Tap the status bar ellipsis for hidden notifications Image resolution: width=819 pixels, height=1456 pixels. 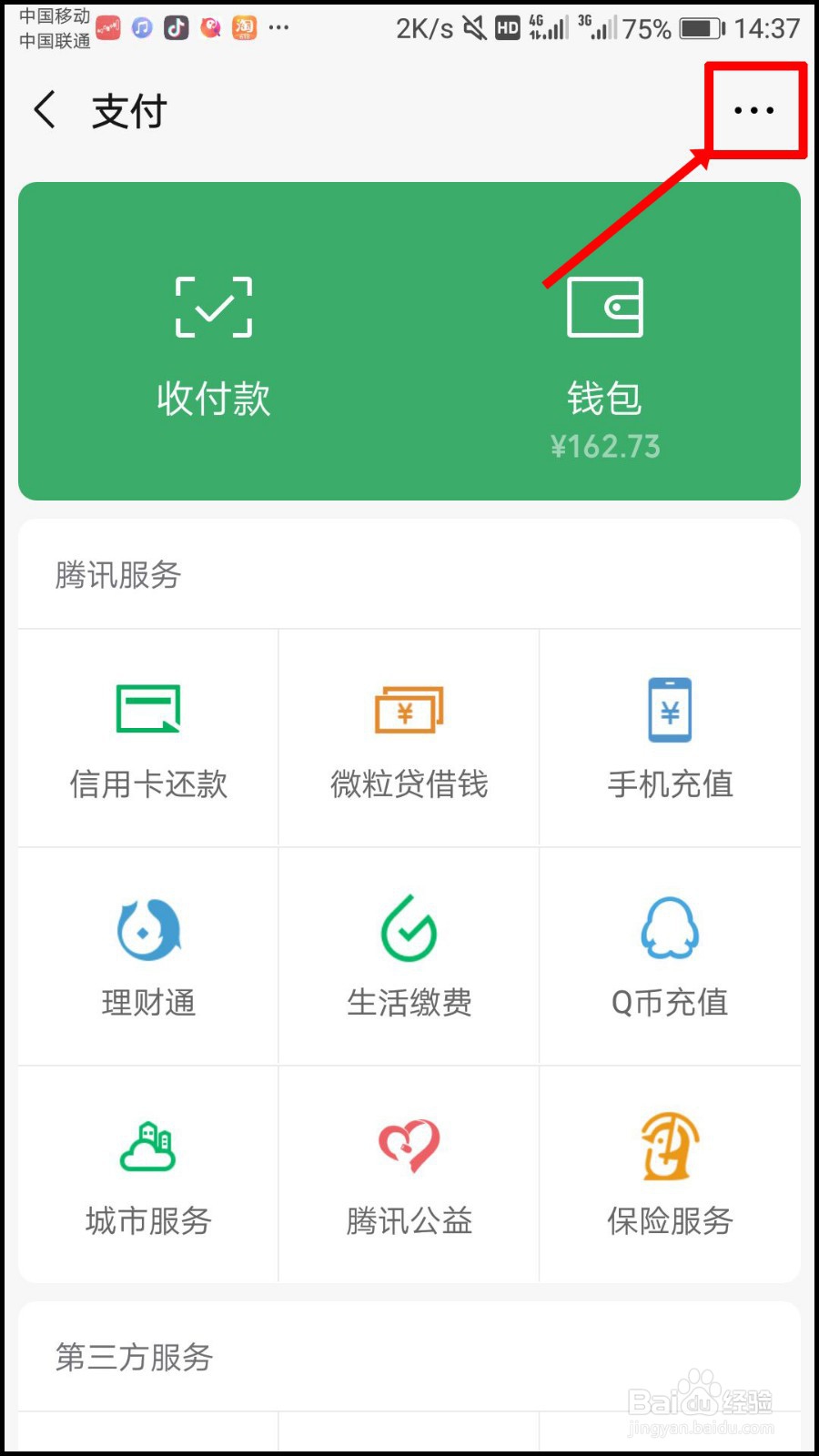pyautogui.click(x=279, y=27)
